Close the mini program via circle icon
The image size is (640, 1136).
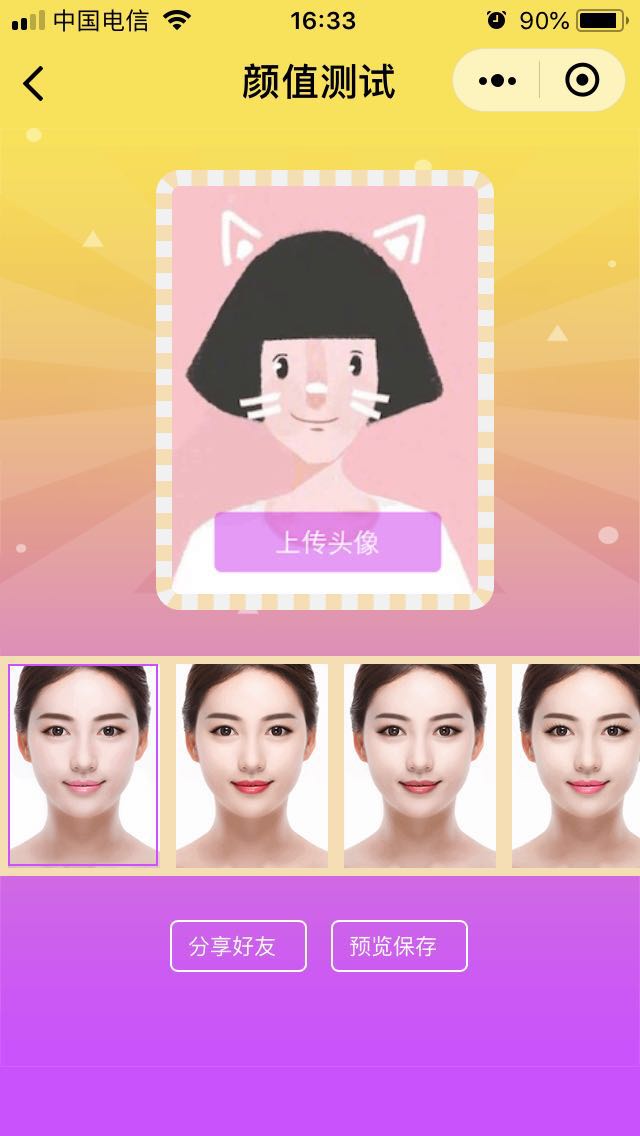[x=582, y=81]
